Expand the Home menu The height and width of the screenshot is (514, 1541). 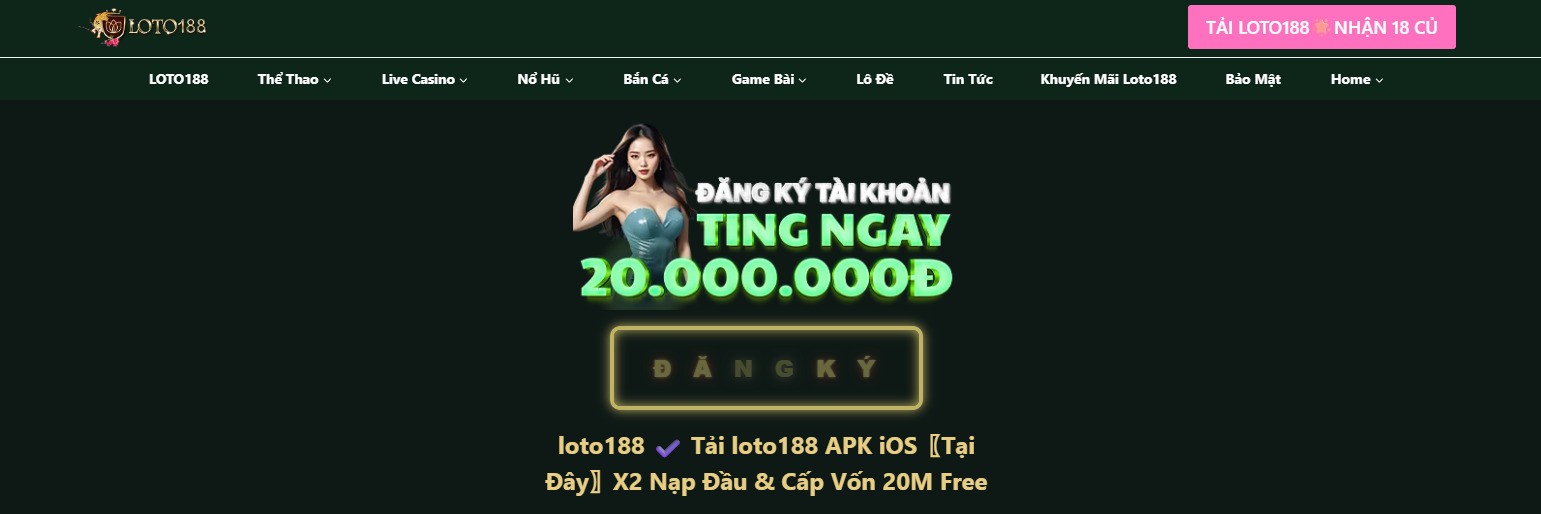click(x=1356, y=79)
